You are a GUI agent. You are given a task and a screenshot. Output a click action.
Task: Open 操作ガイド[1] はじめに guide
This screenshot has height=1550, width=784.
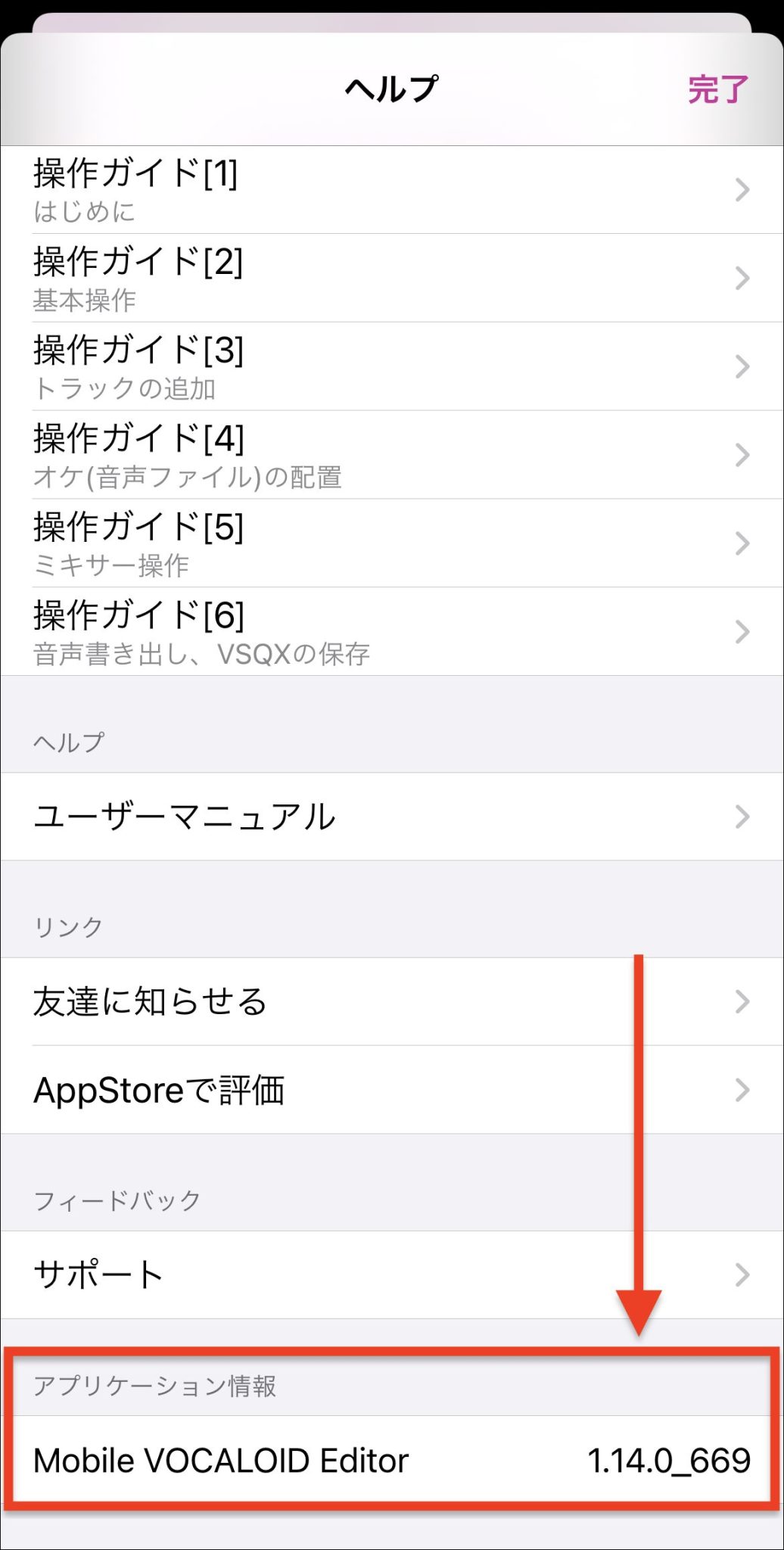tap(303, 189)
